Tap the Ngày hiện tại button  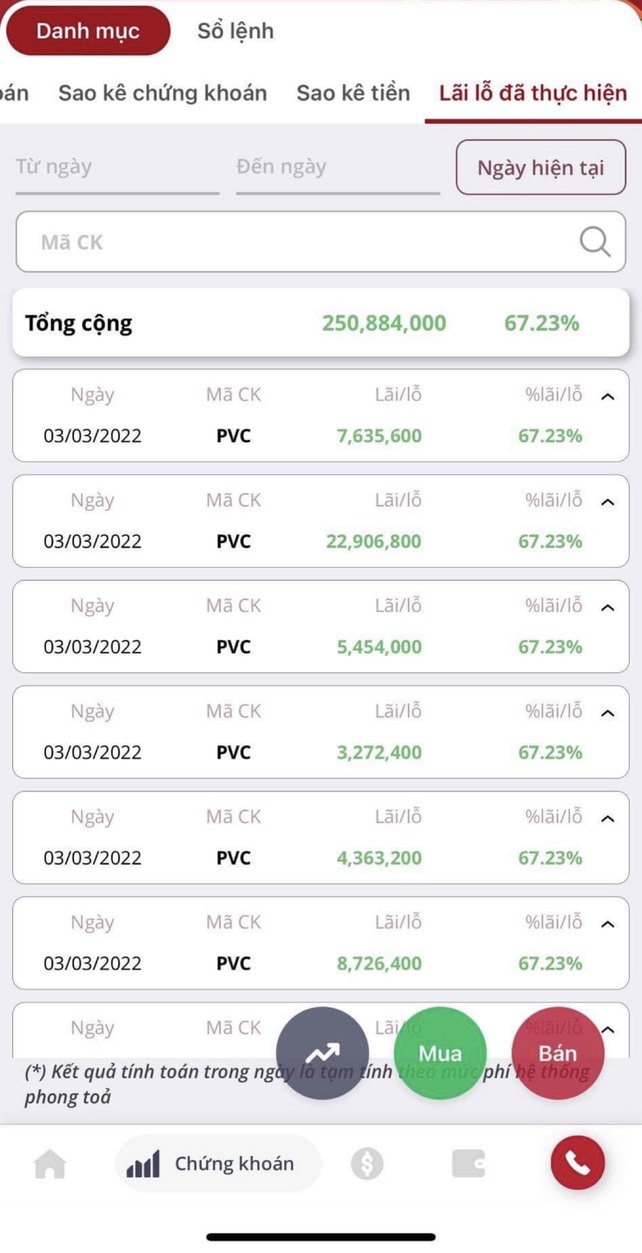pyautogui.click(x=540, y=167)
